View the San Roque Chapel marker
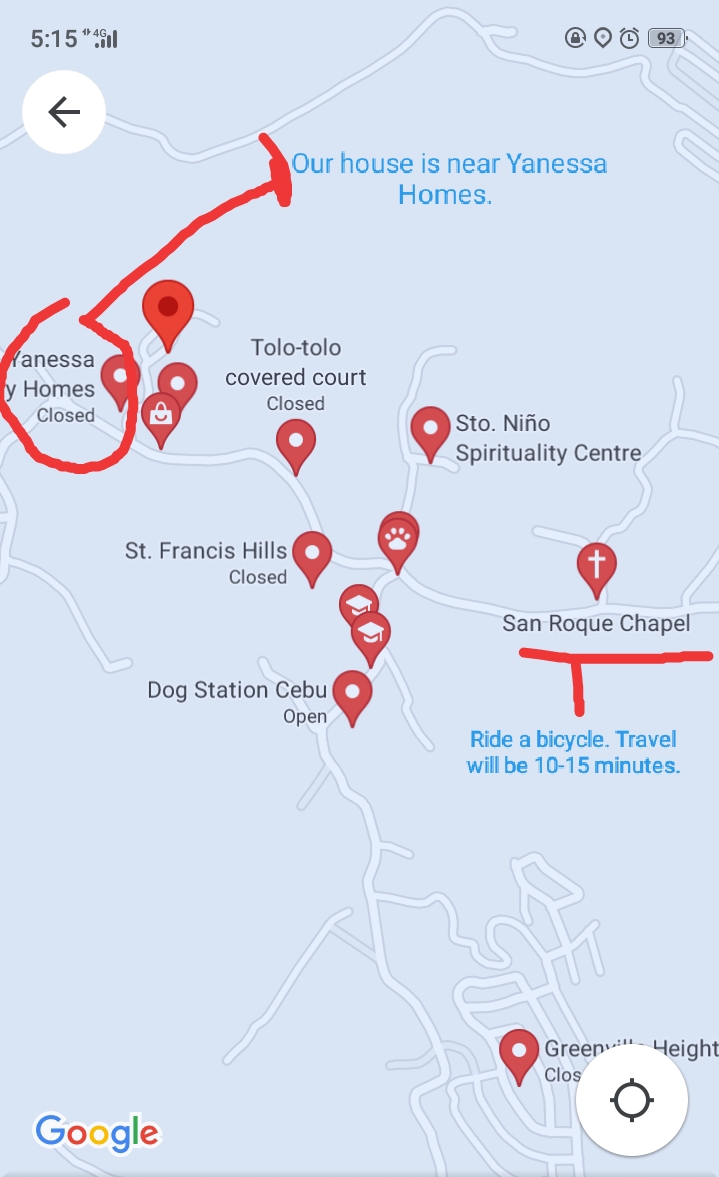This screenshot has width=719, height=1177. coord(596,566)
